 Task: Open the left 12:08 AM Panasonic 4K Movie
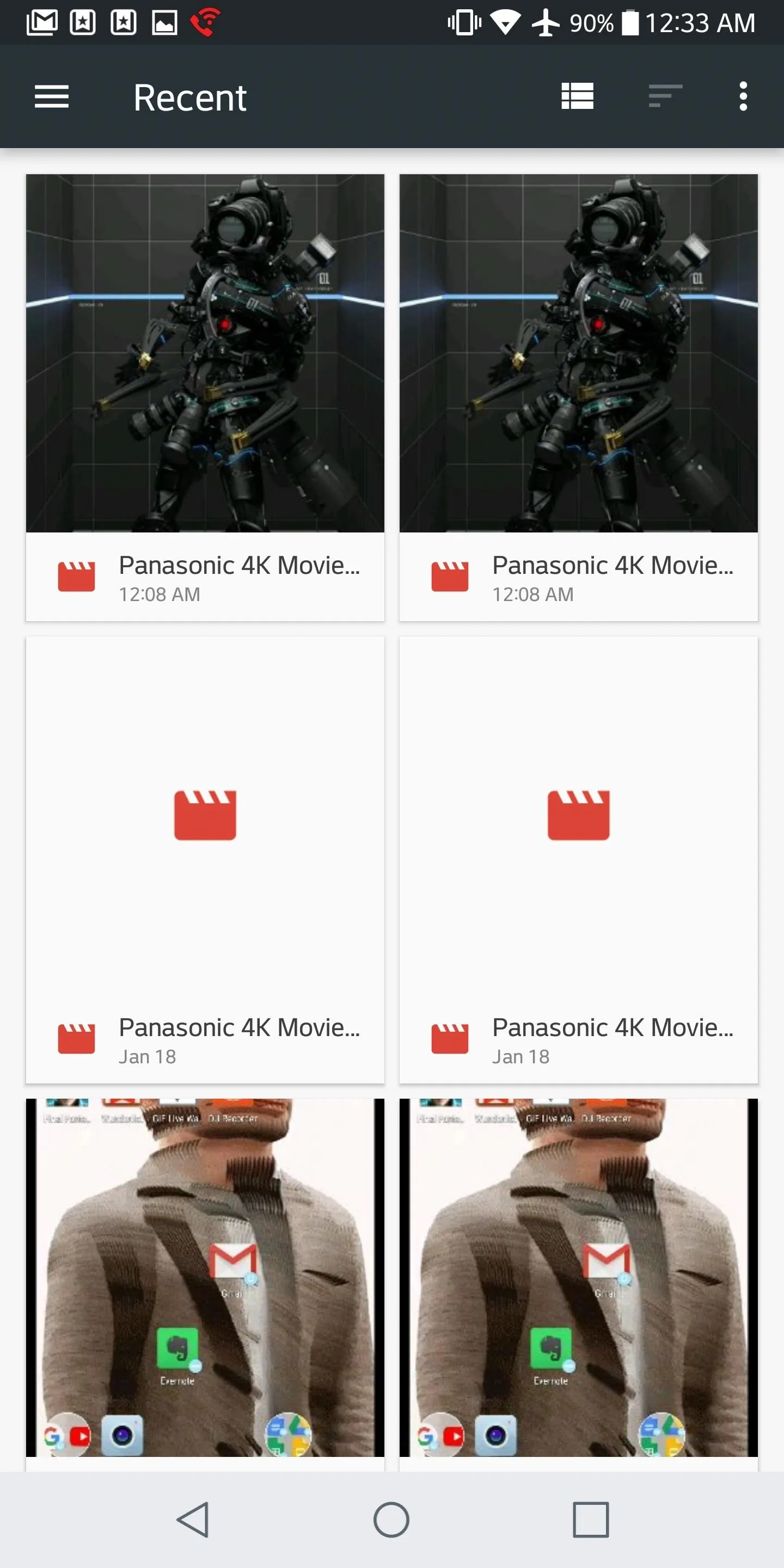click(205, 397)
